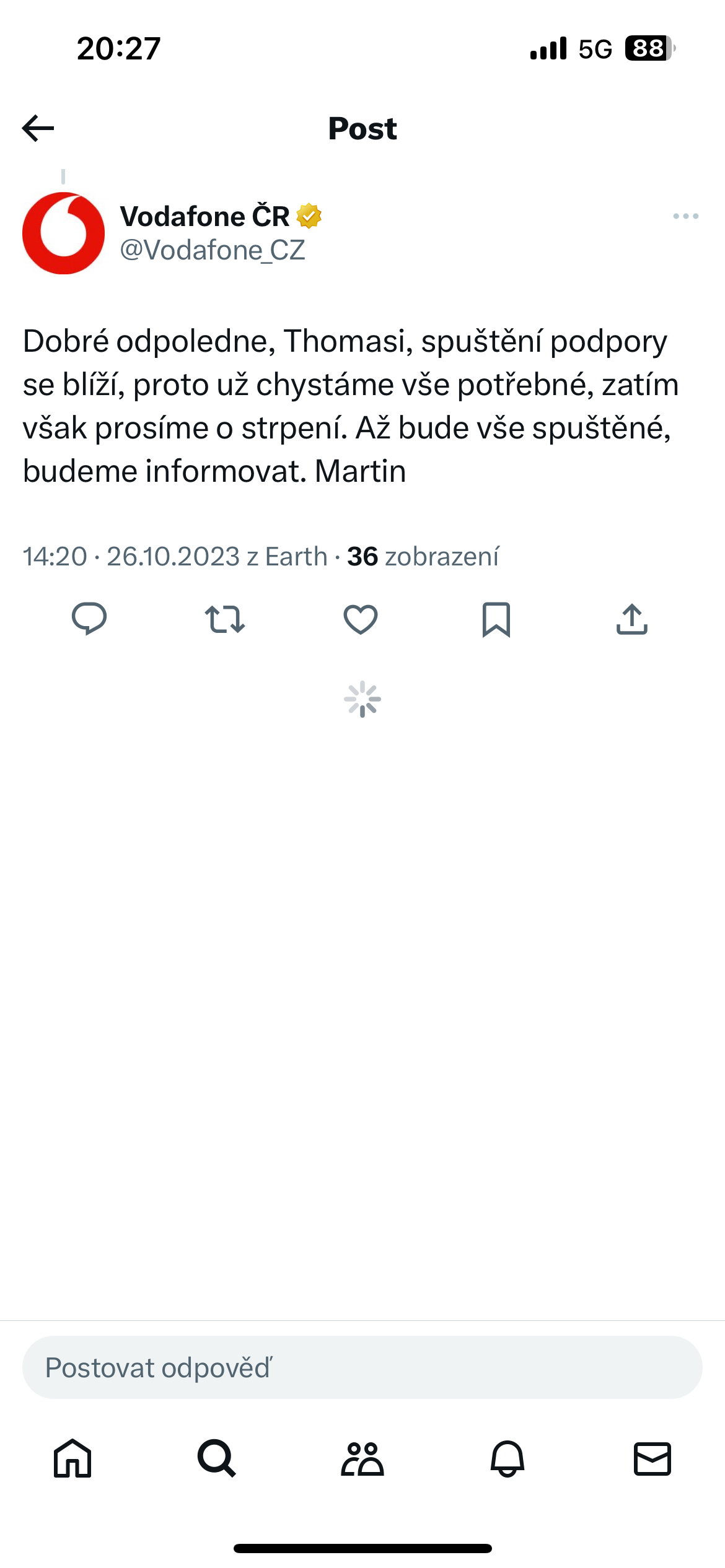Open the notifications bell tab
Image resolution: width=725 pixels, height=1568 pixels.
tap(507, 1458)
